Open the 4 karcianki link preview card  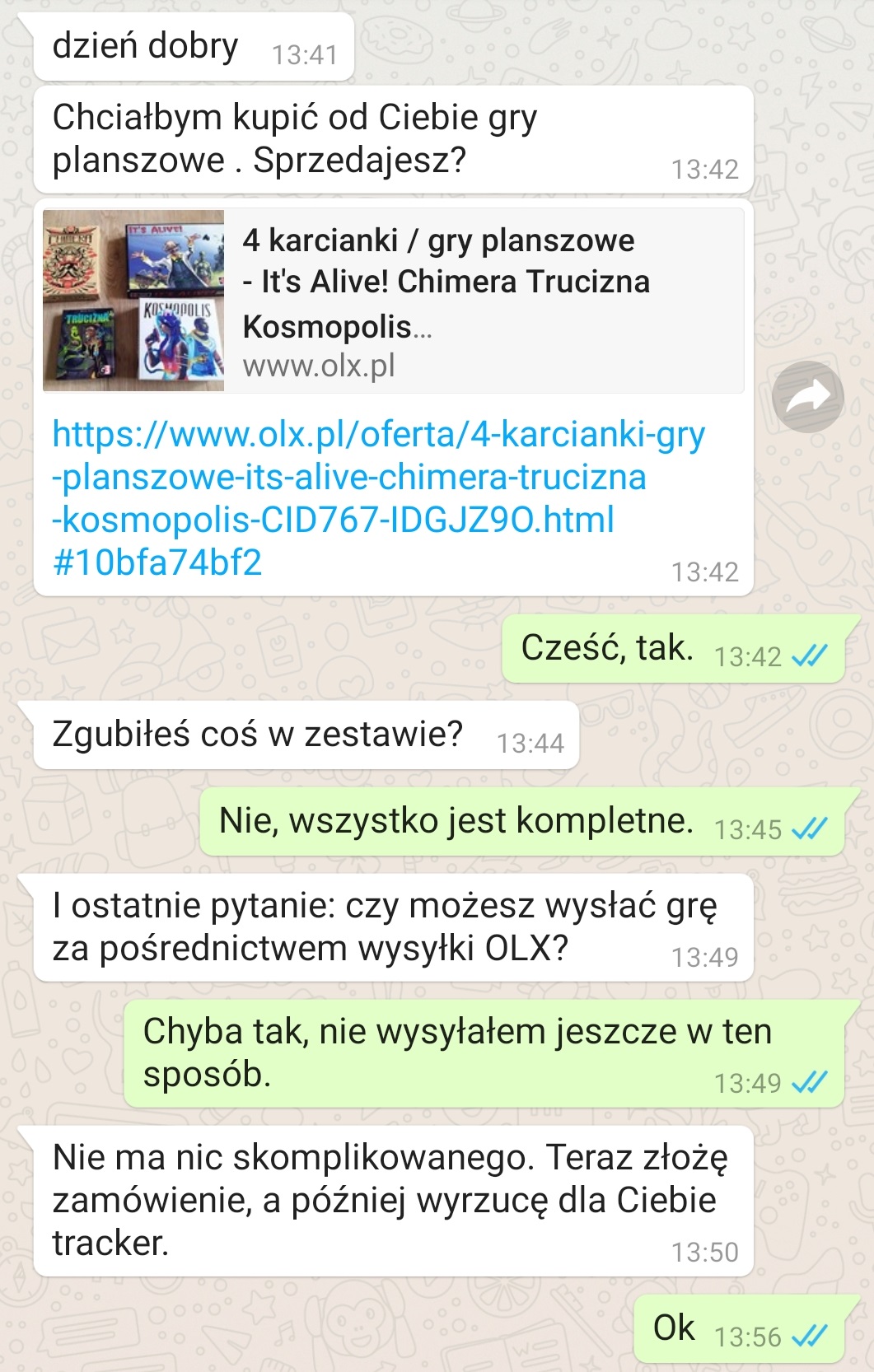pyautogui.click(x=393, y=301)
